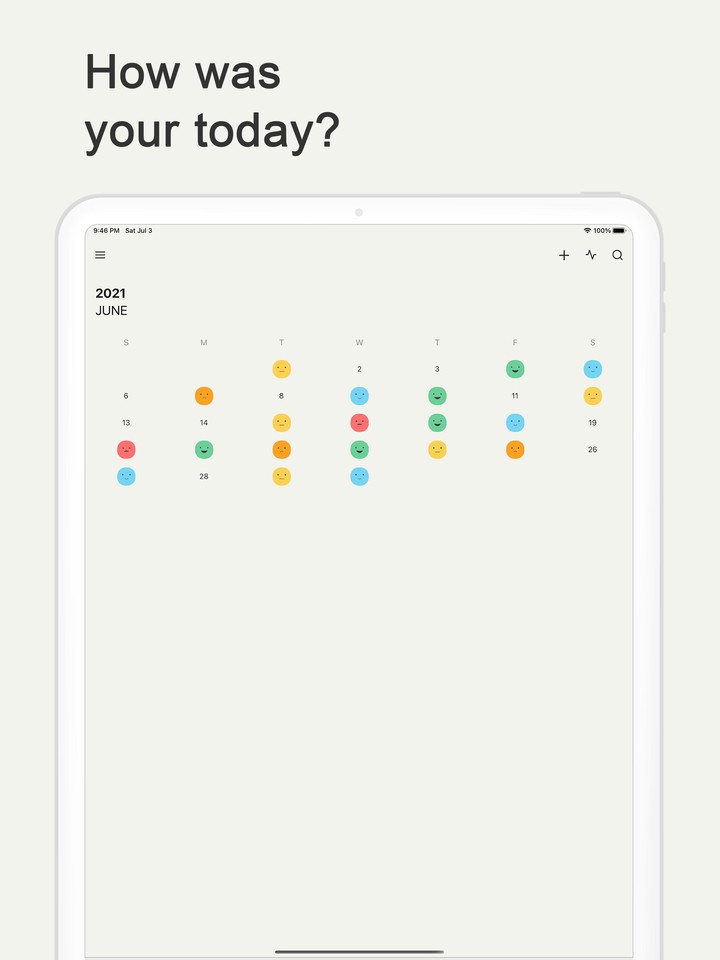
Task: Select the green mood face on June 17
Action: point(437,422)
